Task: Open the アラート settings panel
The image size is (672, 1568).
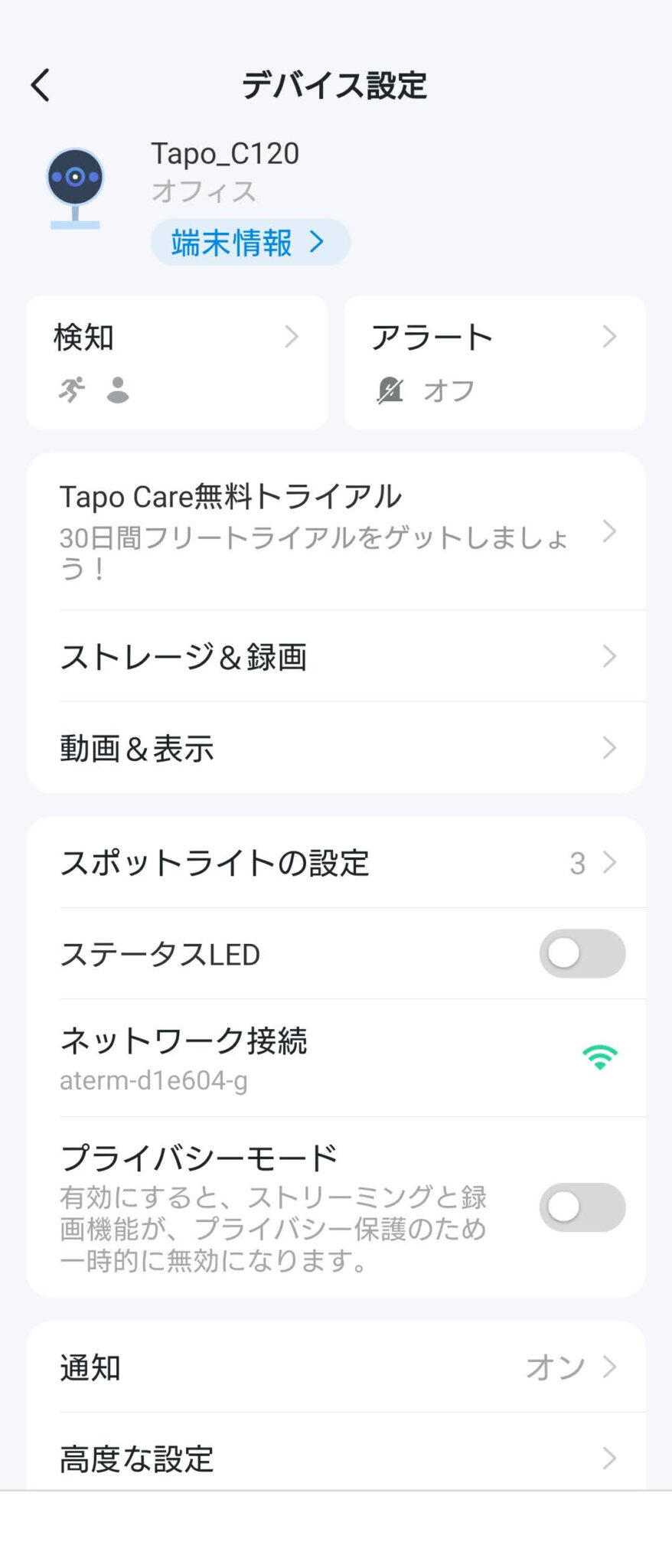Action: (494, 337)
